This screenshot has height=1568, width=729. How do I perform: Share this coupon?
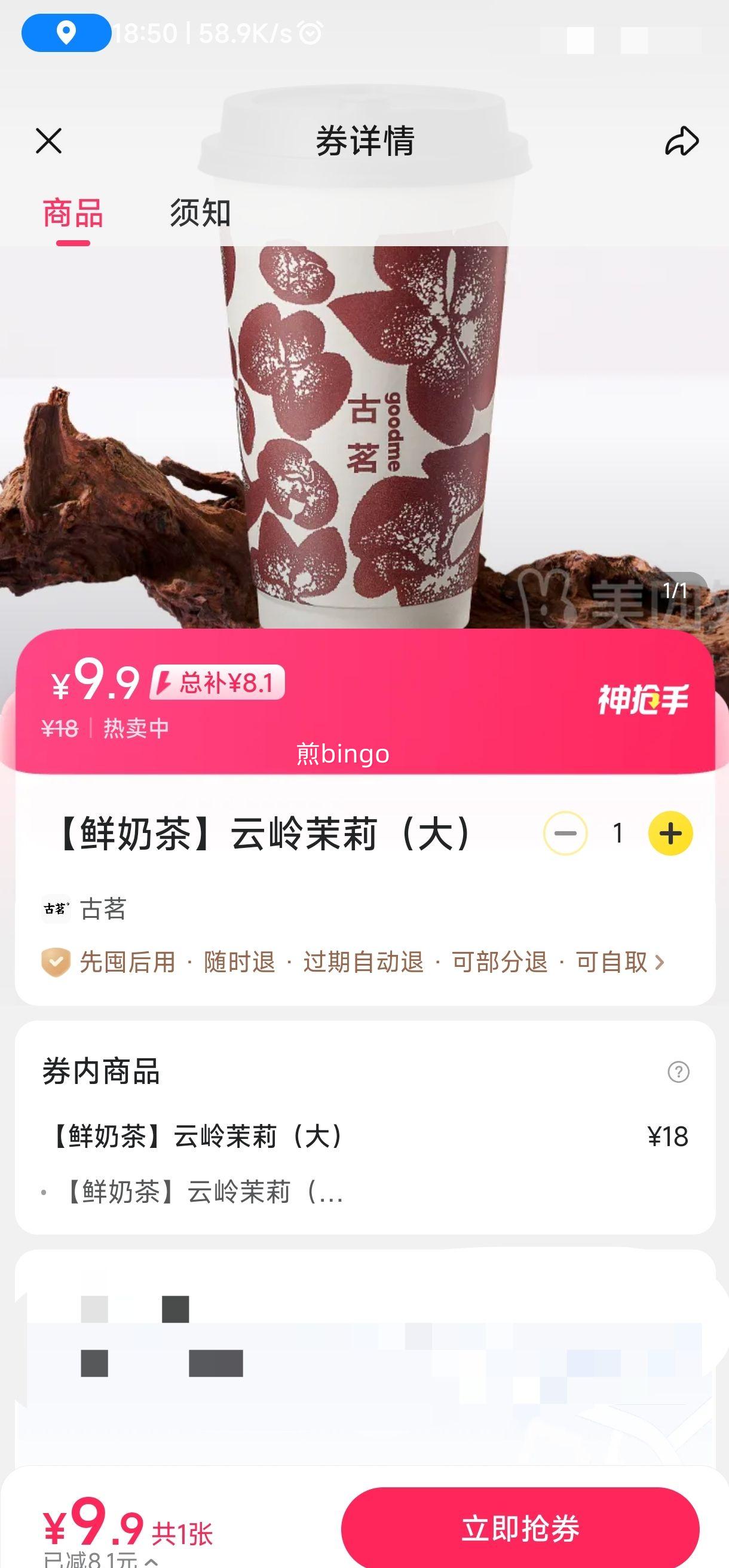coord(681,141)
